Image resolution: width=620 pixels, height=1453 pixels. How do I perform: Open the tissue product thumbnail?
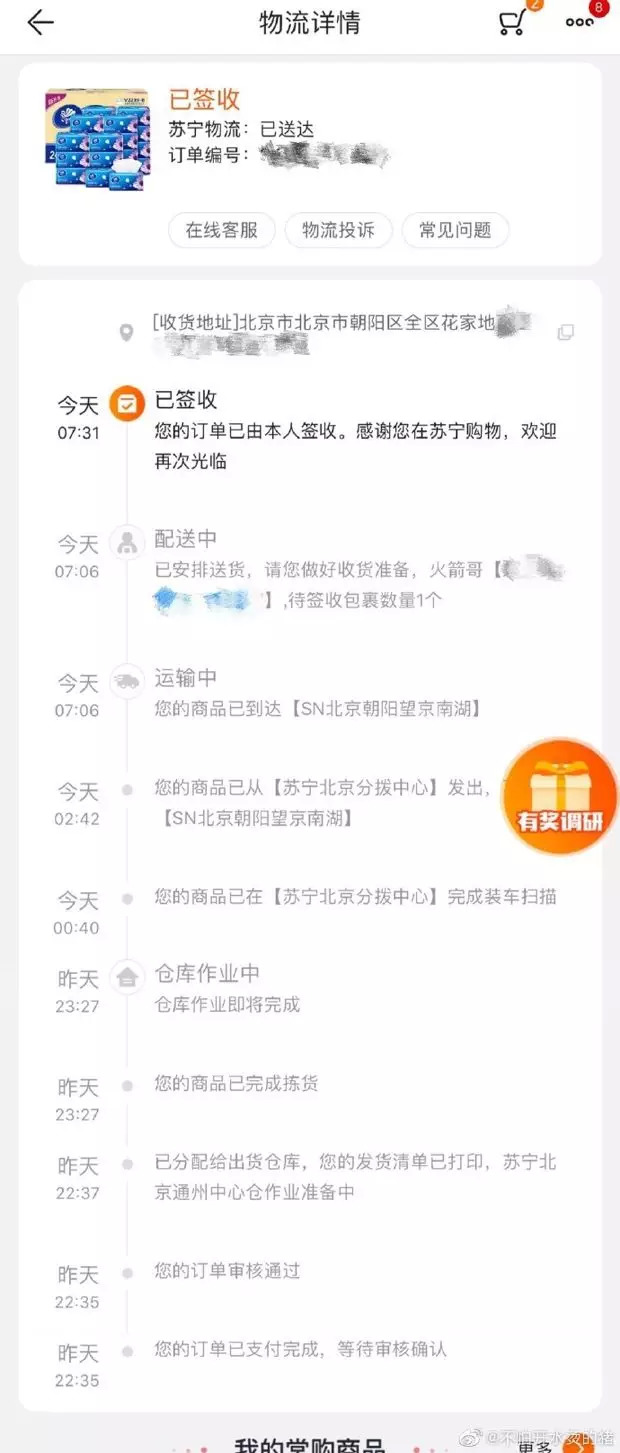pos(95,138)
